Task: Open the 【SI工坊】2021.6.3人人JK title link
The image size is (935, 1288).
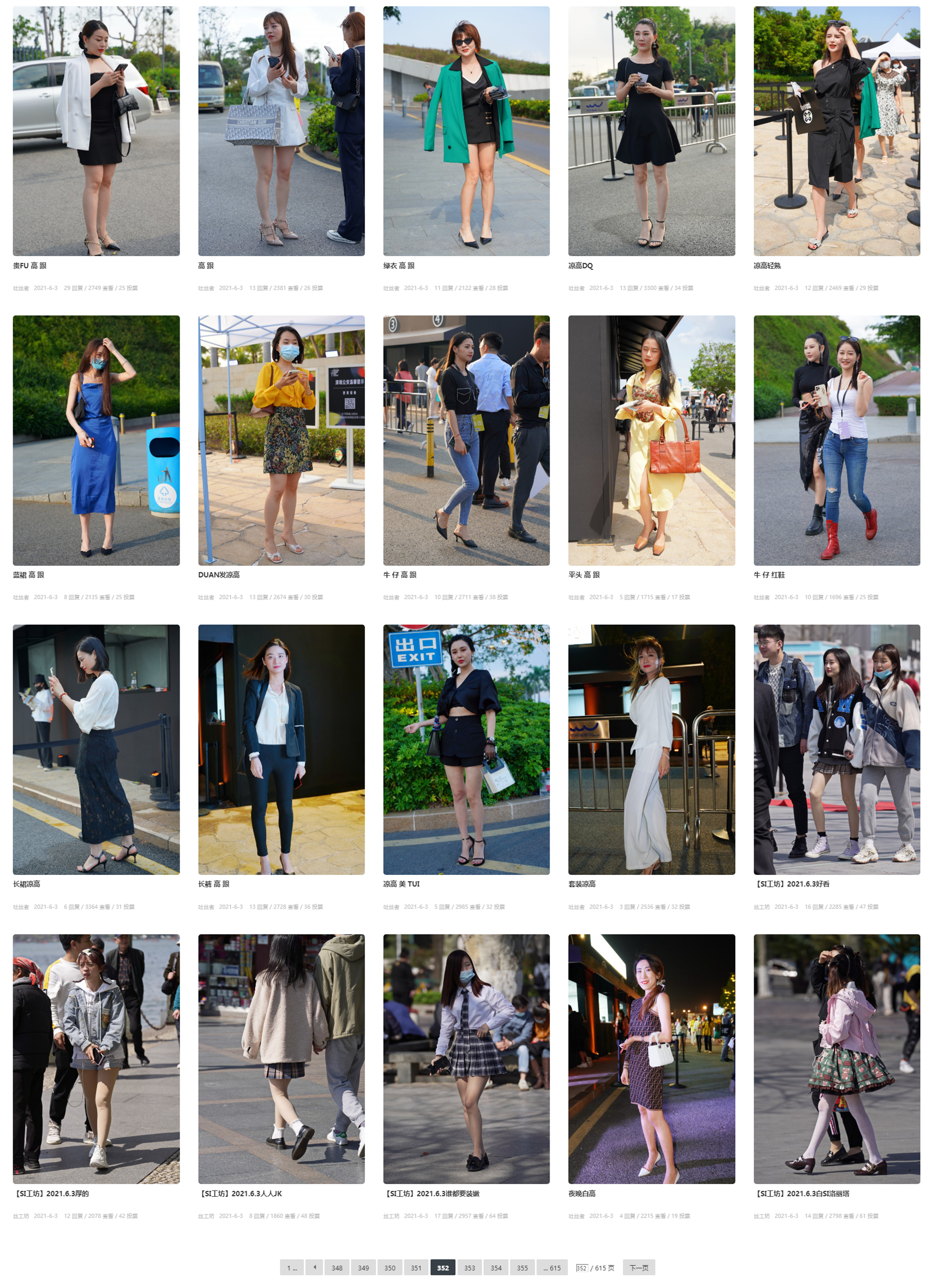Action: (x=241, y=1193)
